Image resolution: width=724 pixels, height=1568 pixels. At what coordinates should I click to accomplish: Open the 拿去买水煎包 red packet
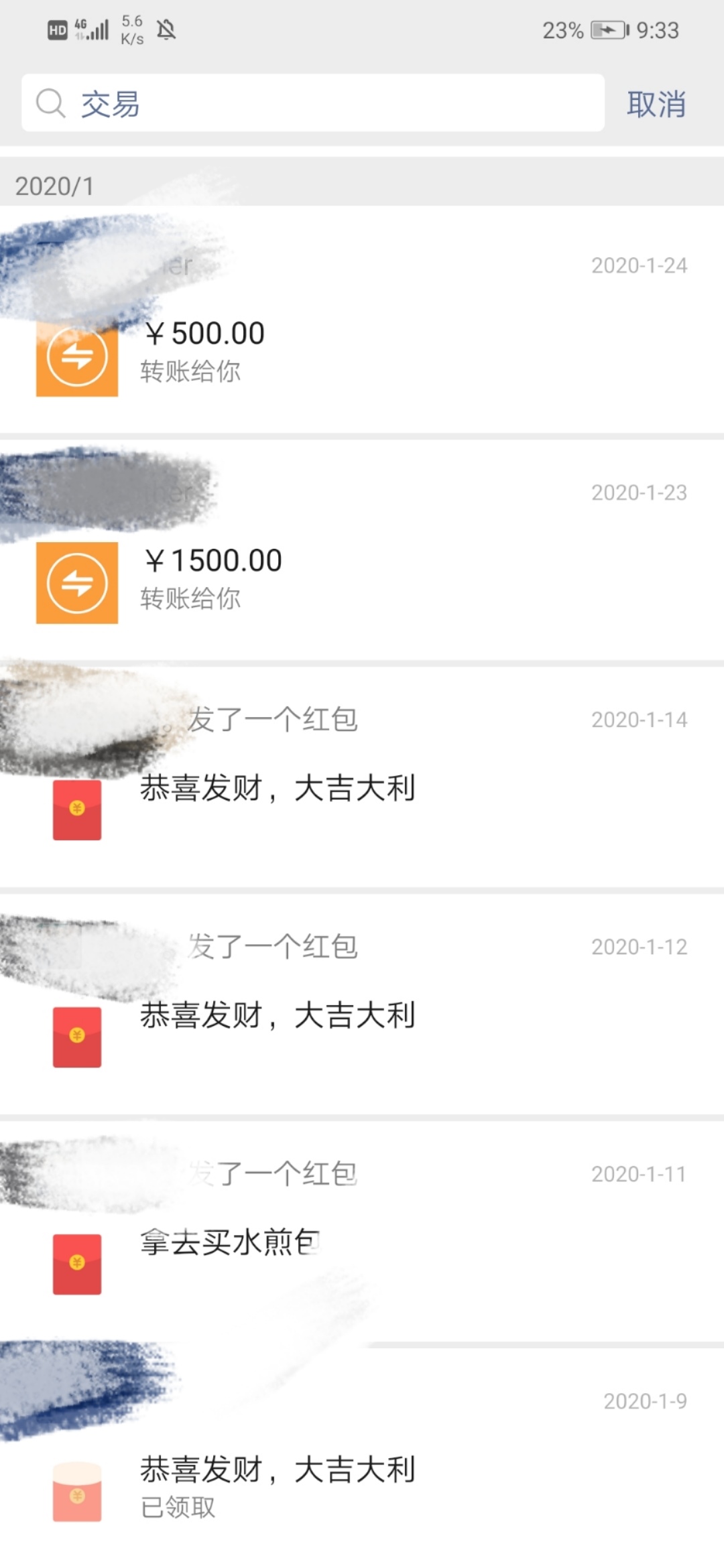click(362, 1232)
